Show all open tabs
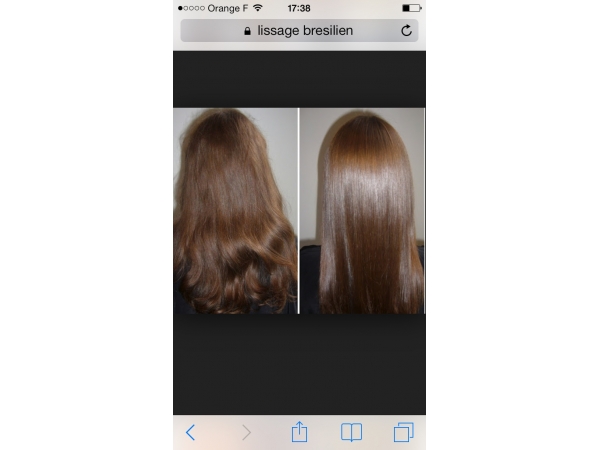This screenshot has width=600, height=450. click(x=403, y=432)
